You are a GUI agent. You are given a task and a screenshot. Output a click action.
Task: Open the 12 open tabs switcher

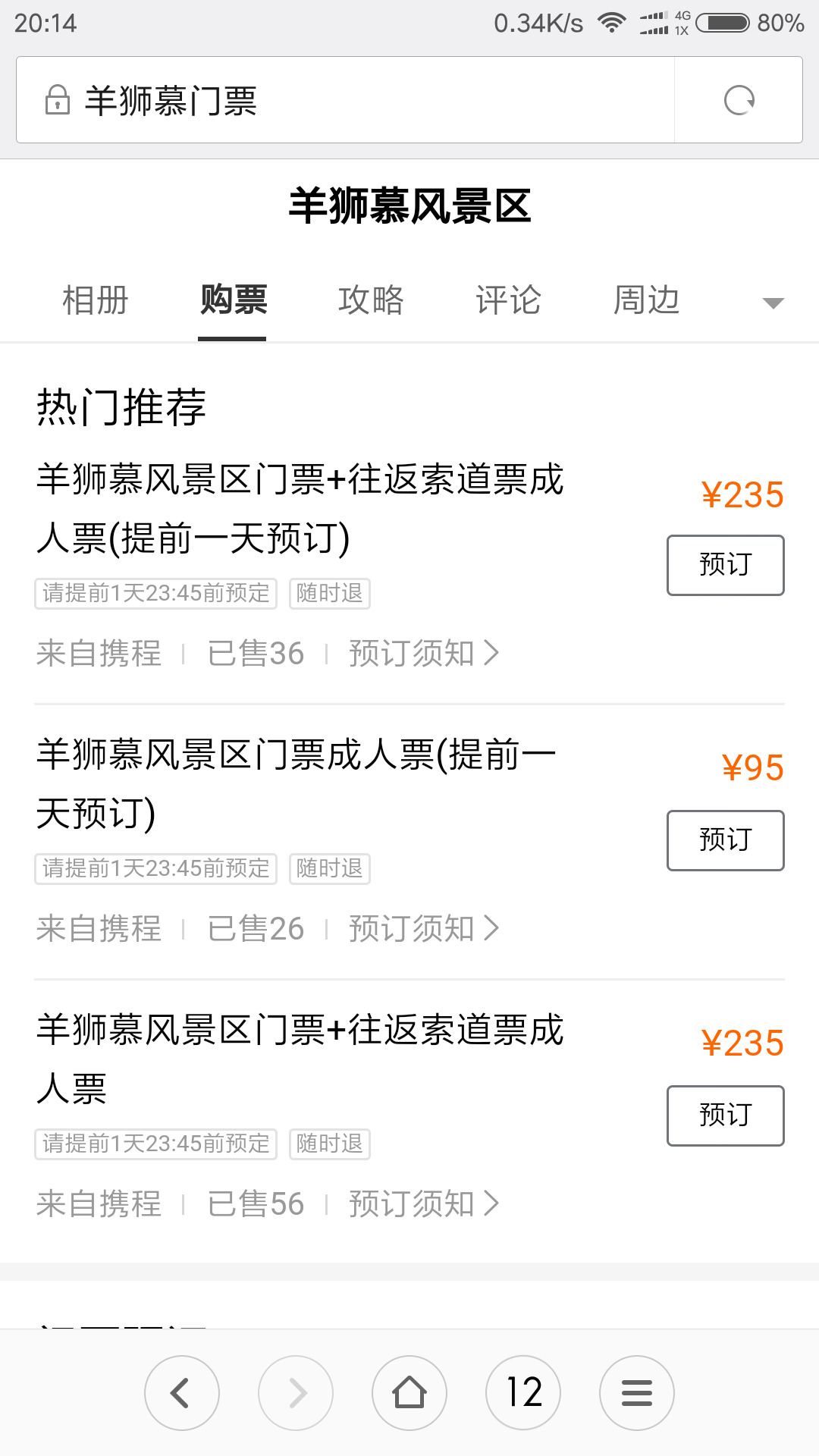[x=523, y=1393]
